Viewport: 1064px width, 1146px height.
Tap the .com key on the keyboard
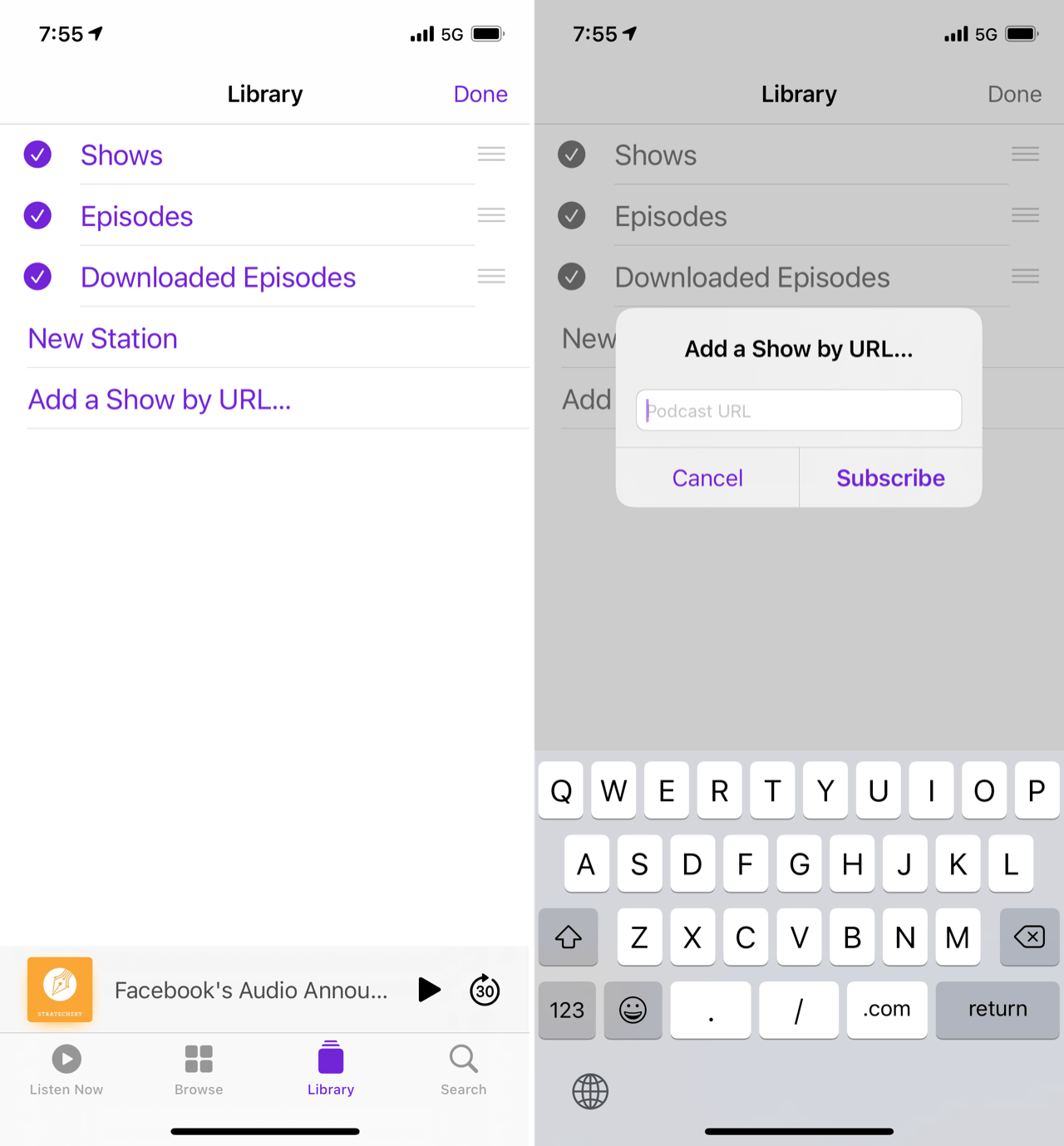pyautogui.click(x=886, y=1010)
